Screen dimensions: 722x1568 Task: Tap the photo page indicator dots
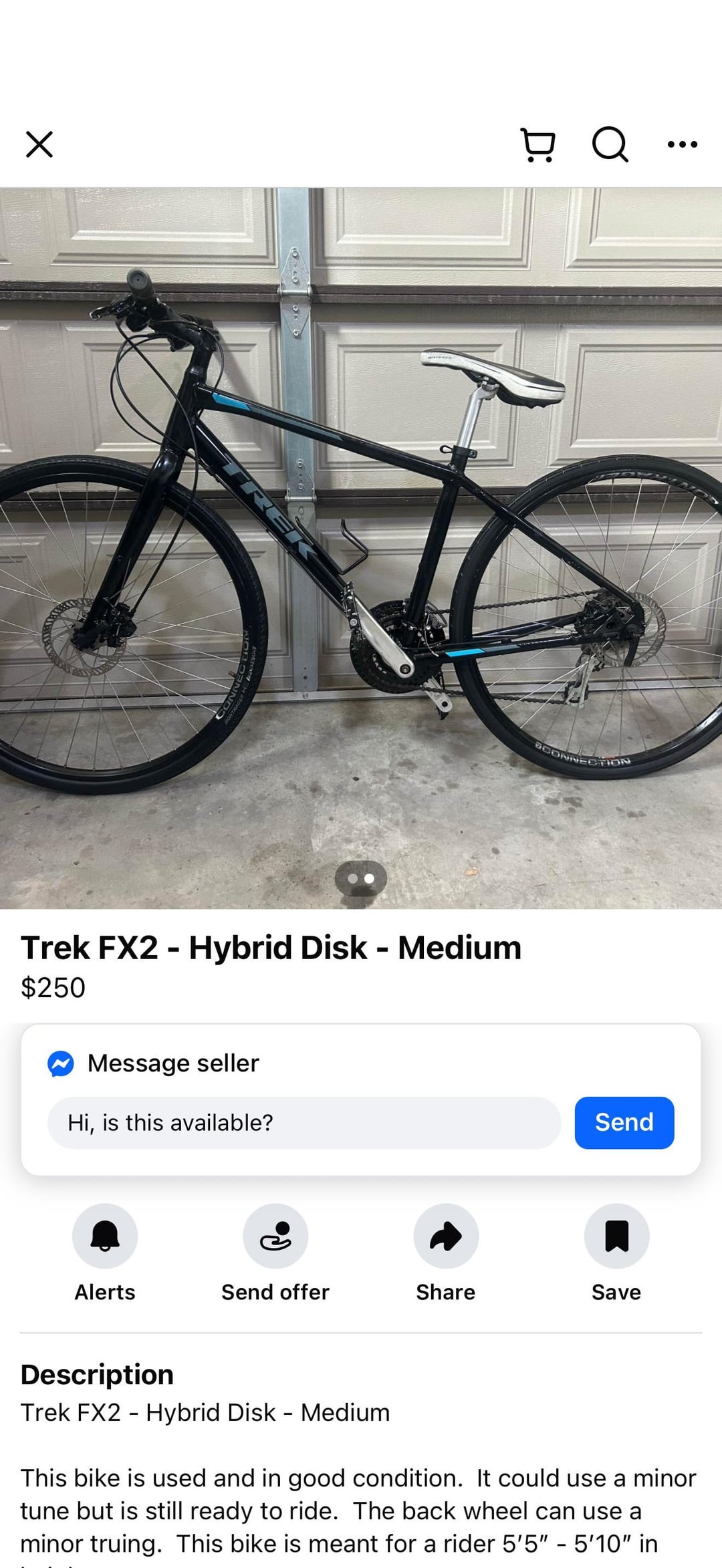361,878
